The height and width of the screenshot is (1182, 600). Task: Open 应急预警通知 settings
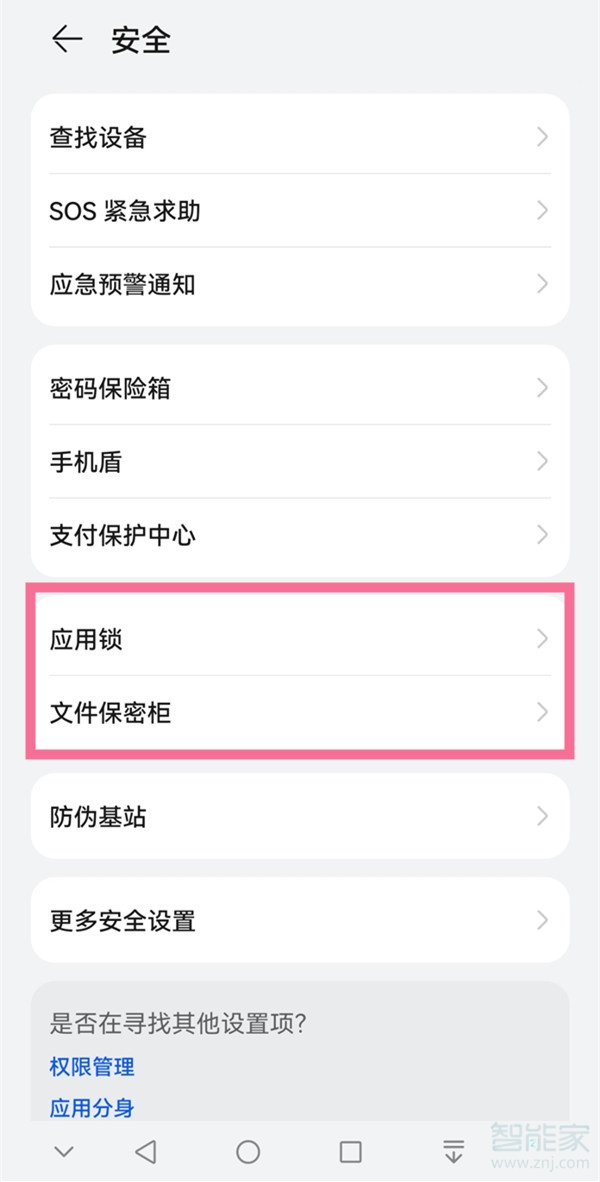click(x=300, y=285)
